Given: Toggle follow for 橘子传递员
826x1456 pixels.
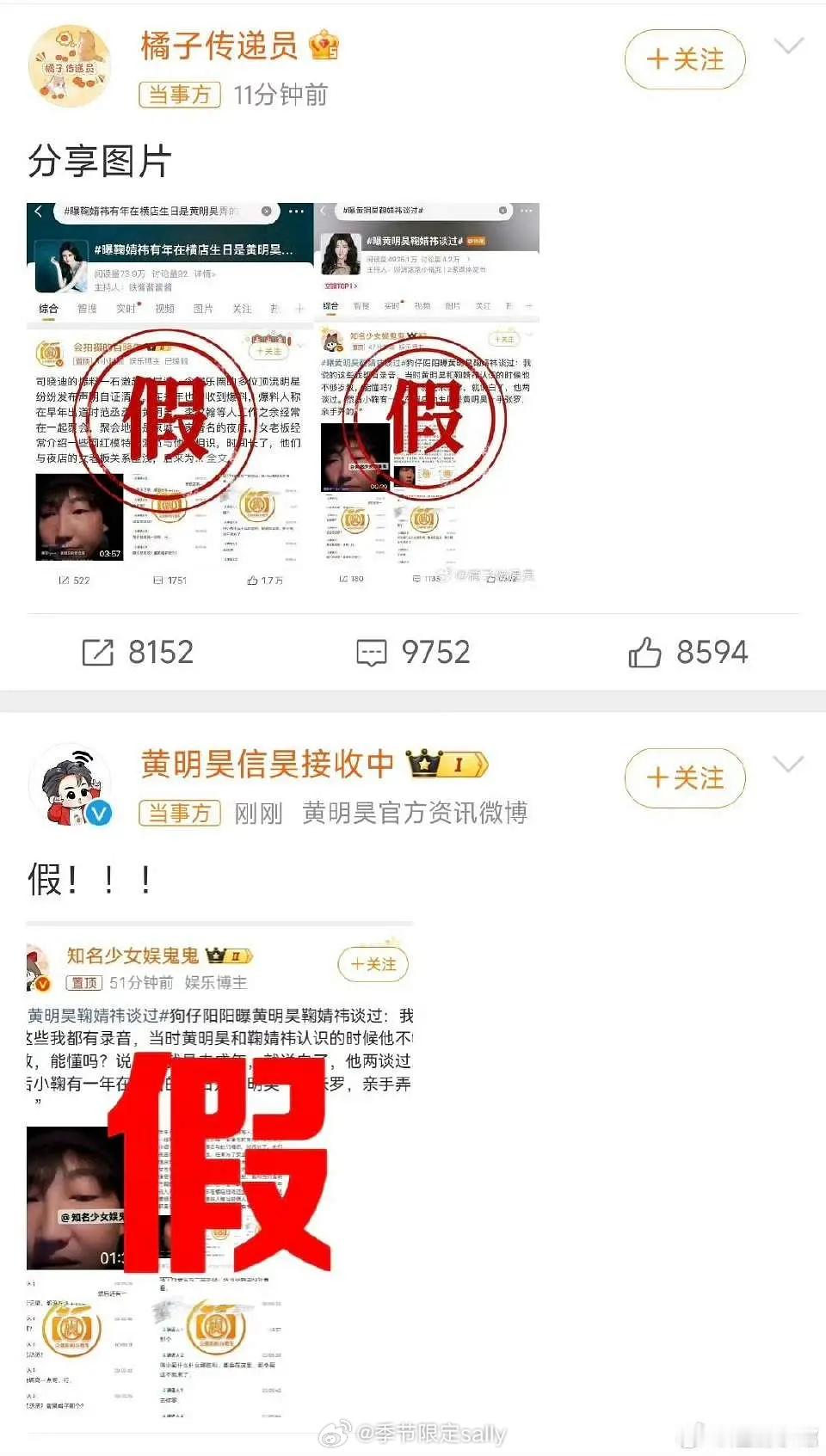Looking at the screenshot, I should [x=684, y=60].
